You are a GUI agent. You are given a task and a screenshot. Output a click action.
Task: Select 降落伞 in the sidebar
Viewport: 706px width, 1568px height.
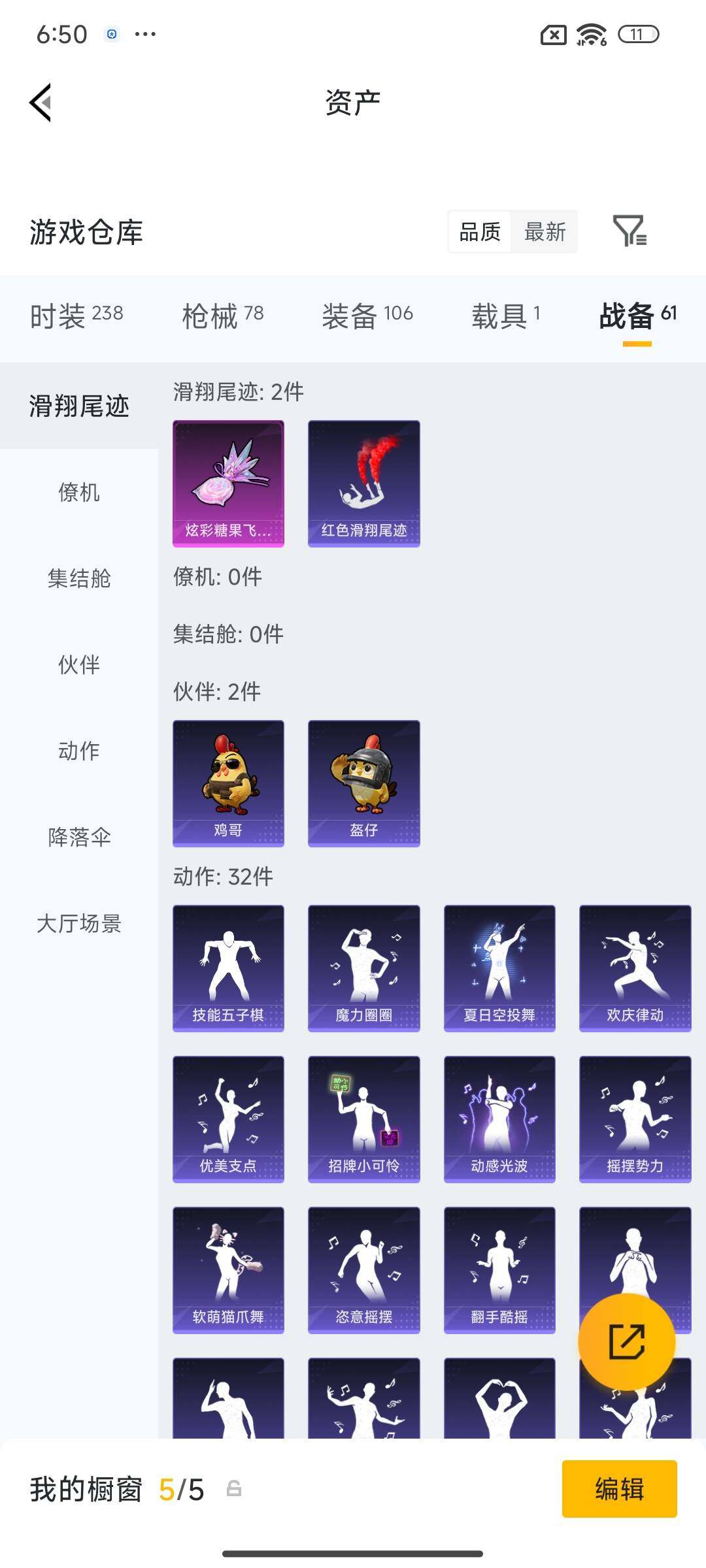pyautogui.click(x=78, y=838)
